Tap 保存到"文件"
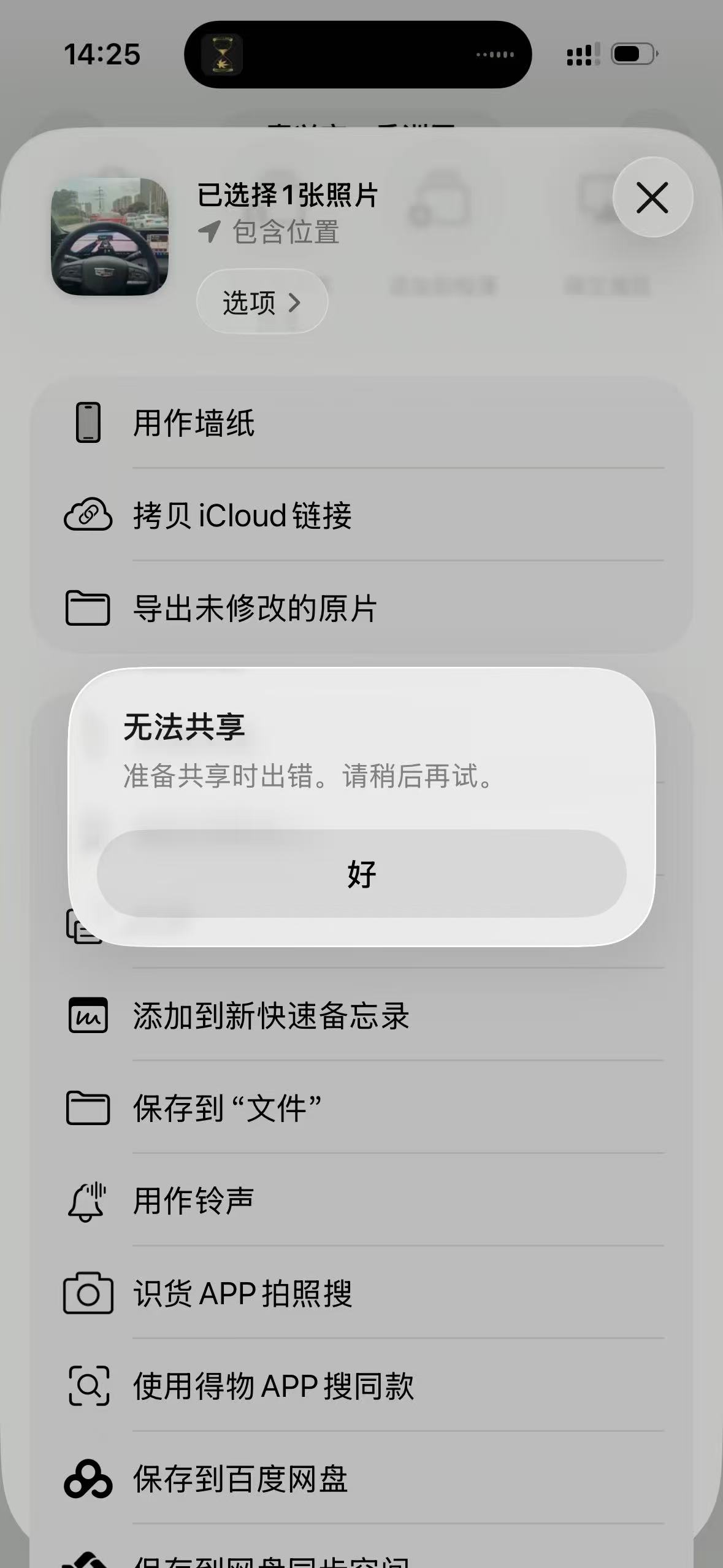This screenshot has height=1568, width=723. (361, 1108)
